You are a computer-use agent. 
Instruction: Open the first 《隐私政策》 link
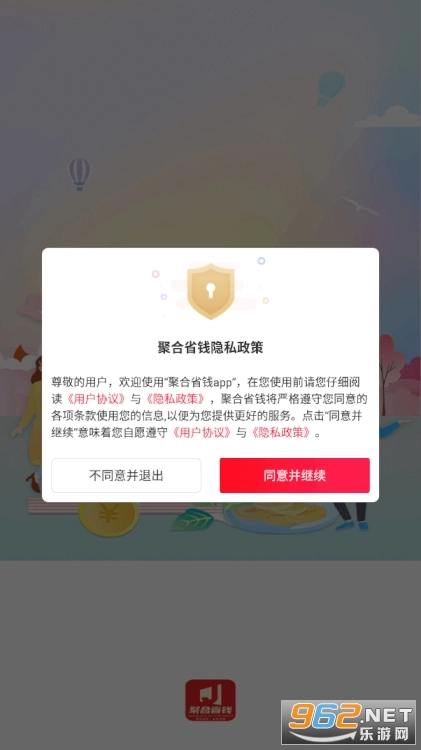point(177,399)
